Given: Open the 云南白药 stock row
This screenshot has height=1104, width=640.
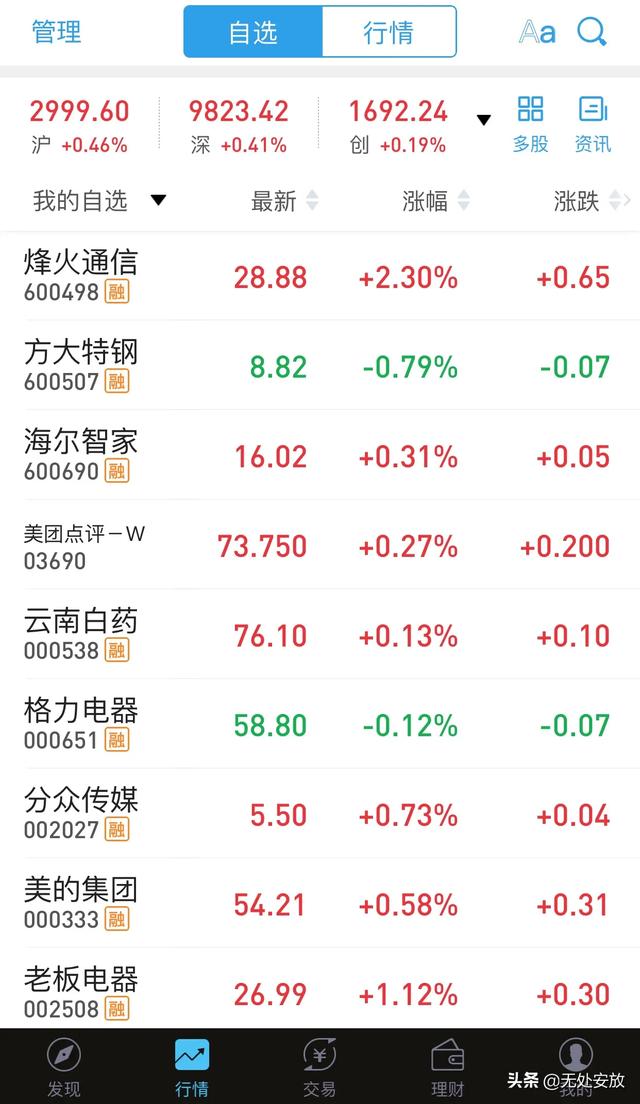Looking at the screenshot, I should (x=320, y=635).
